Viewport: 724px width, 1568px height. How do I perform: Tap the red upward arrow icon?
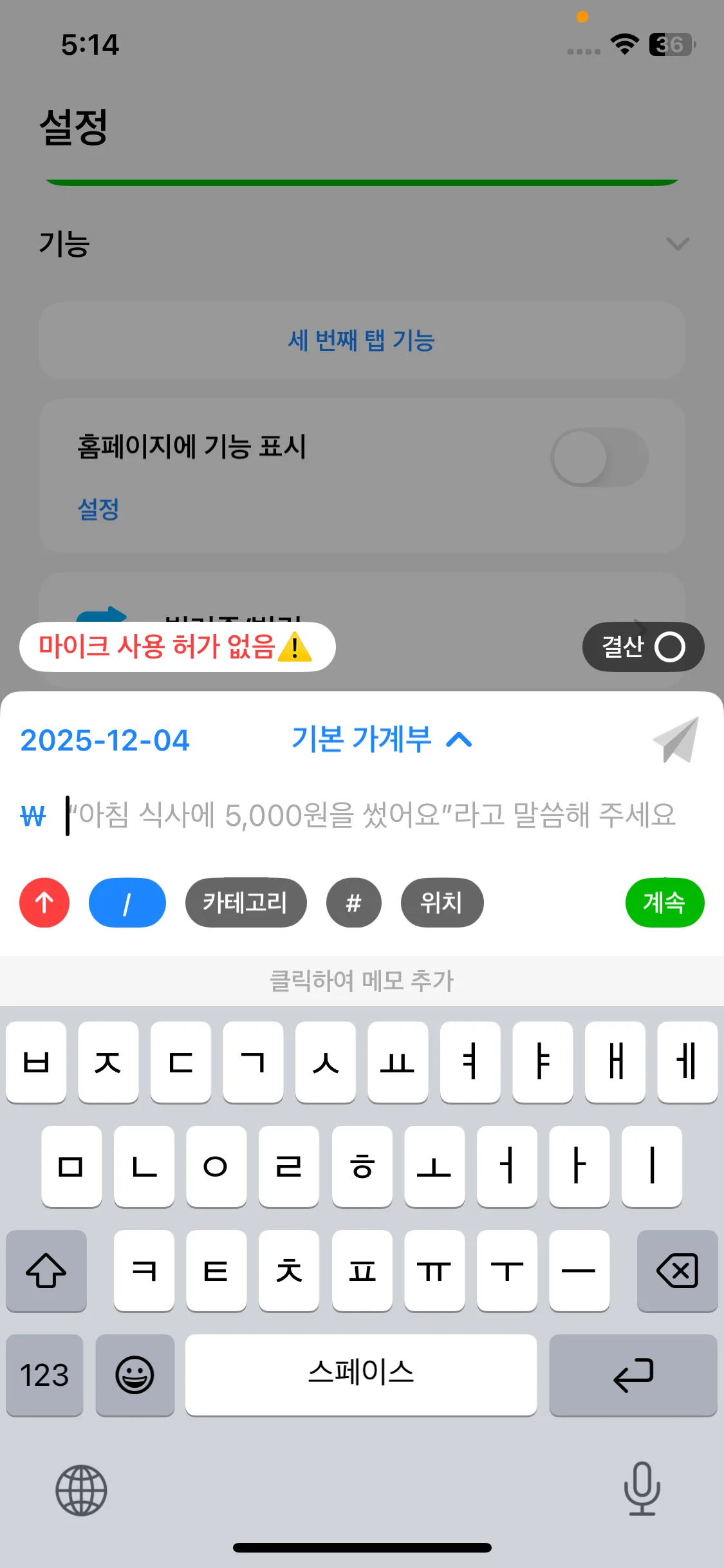click(44, 902)
